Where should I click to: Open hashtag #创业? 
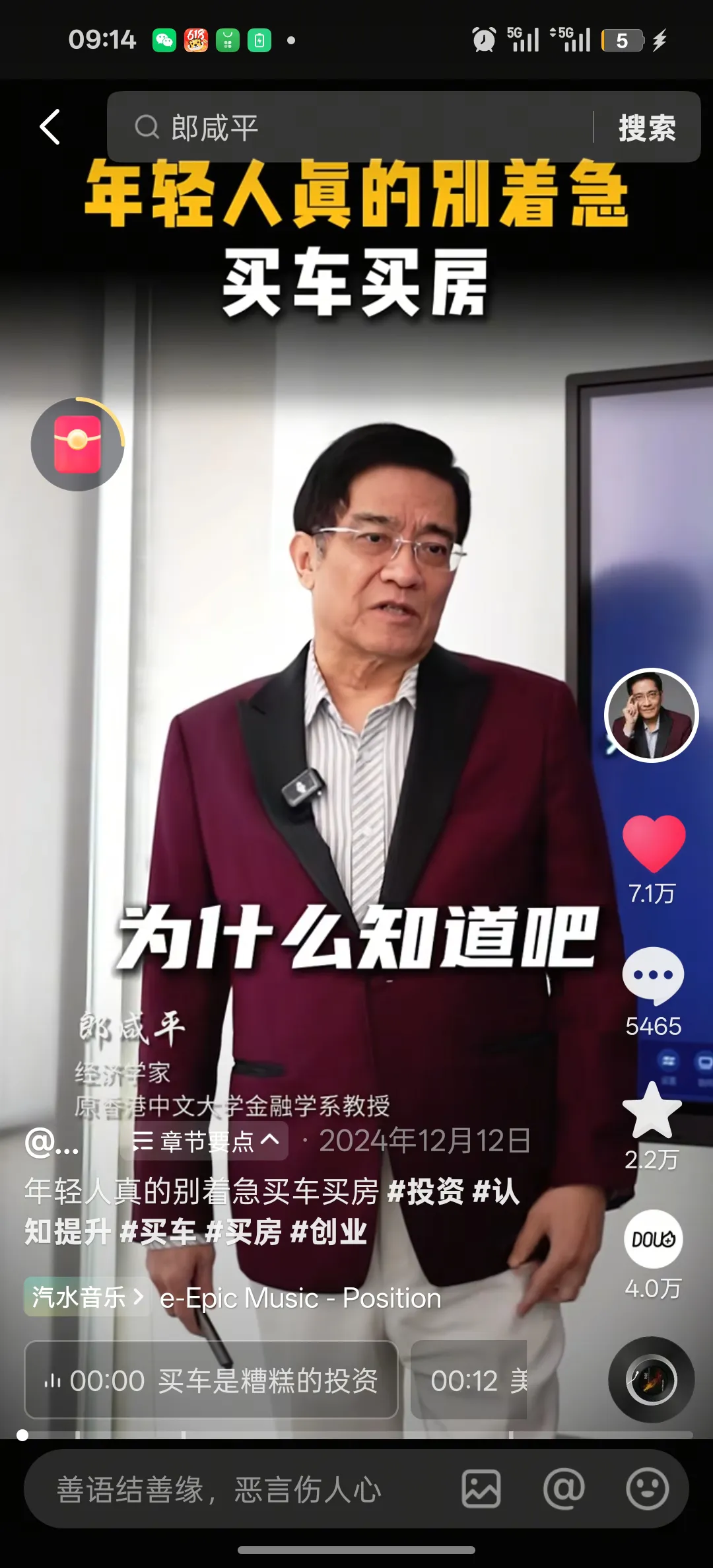[x=328, y=1232]
